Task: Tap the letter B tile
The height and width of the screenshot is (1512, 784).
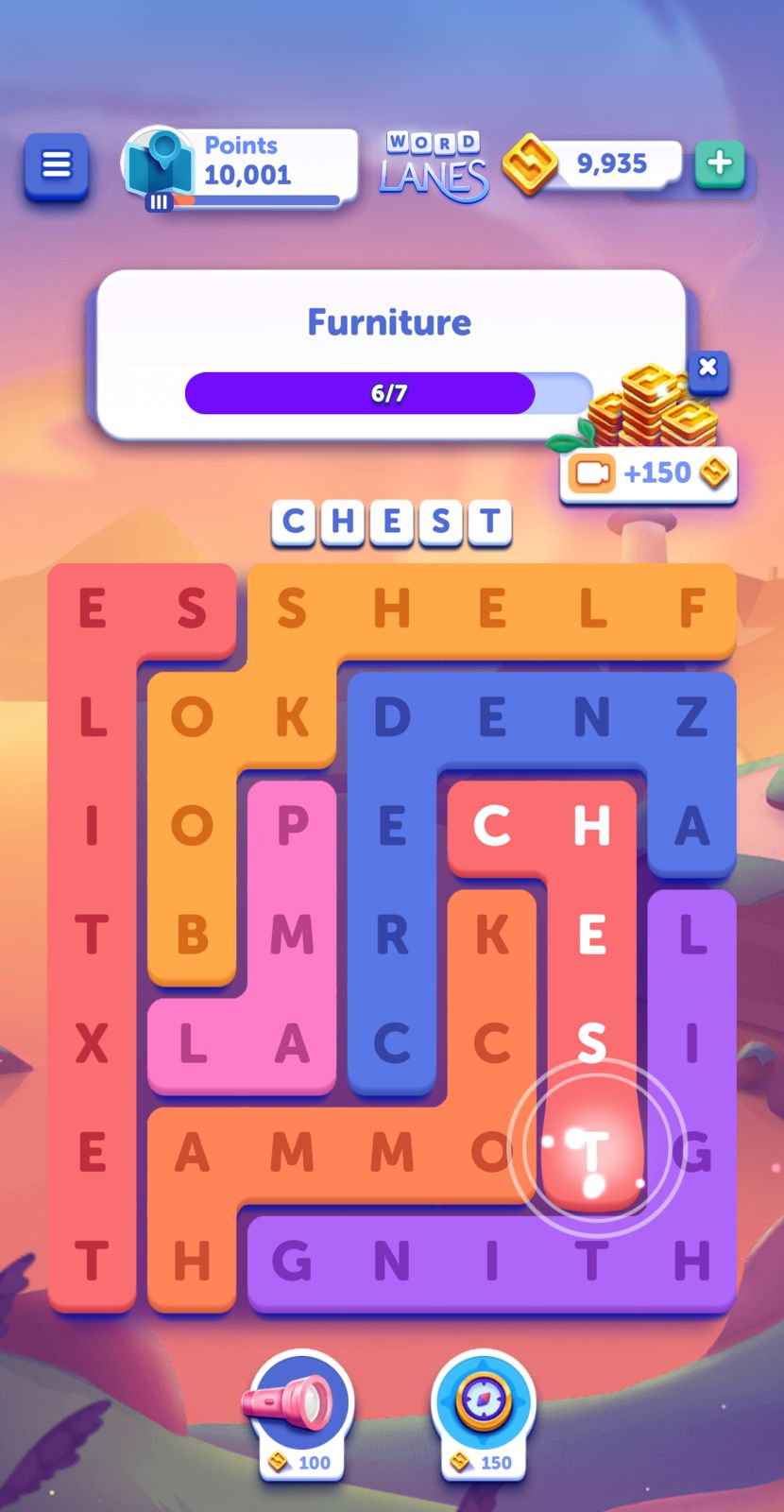Action: coord(192,936)
